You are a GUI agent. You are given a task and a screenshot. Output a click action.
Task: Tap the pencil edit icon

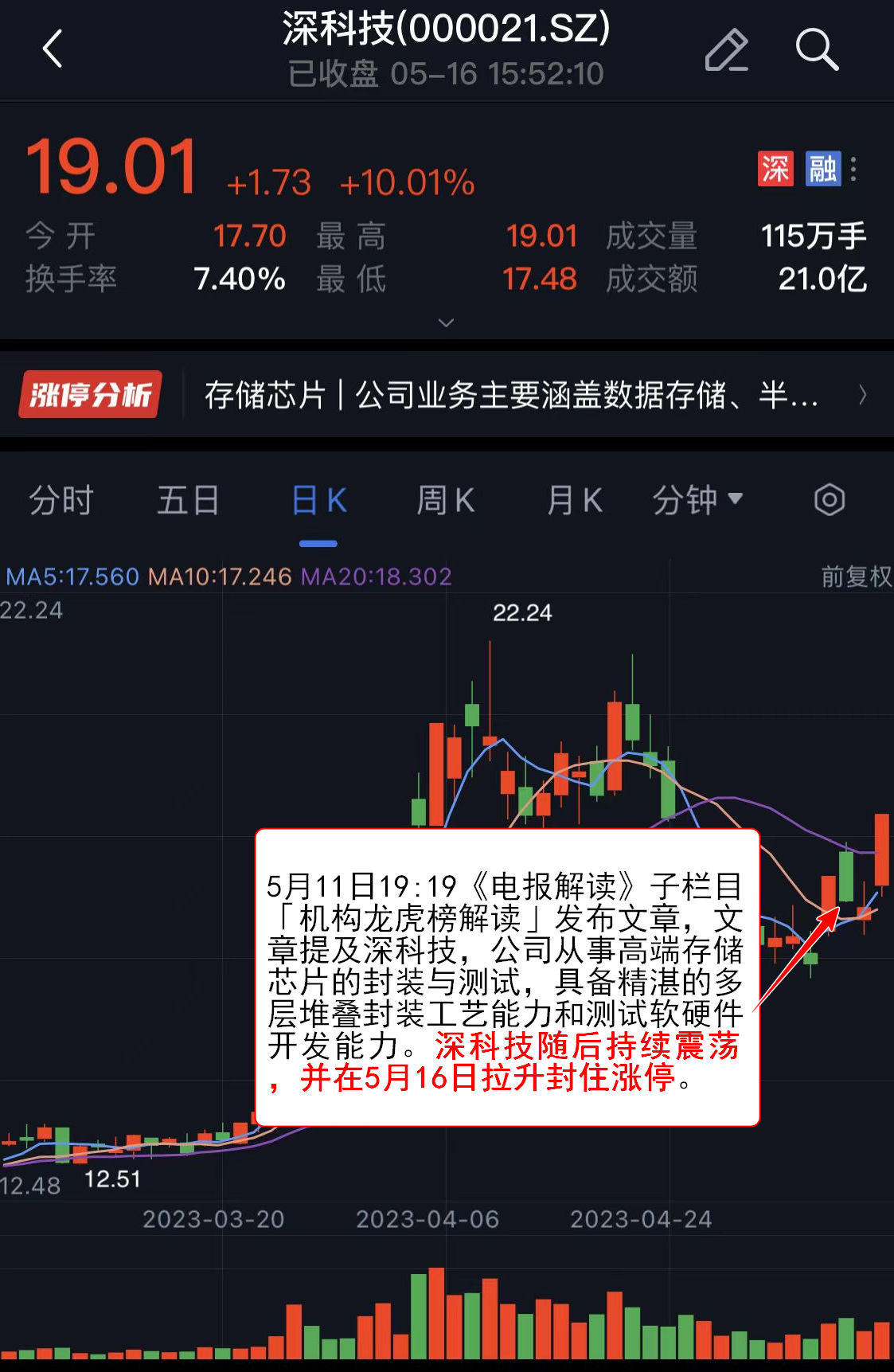726,49
